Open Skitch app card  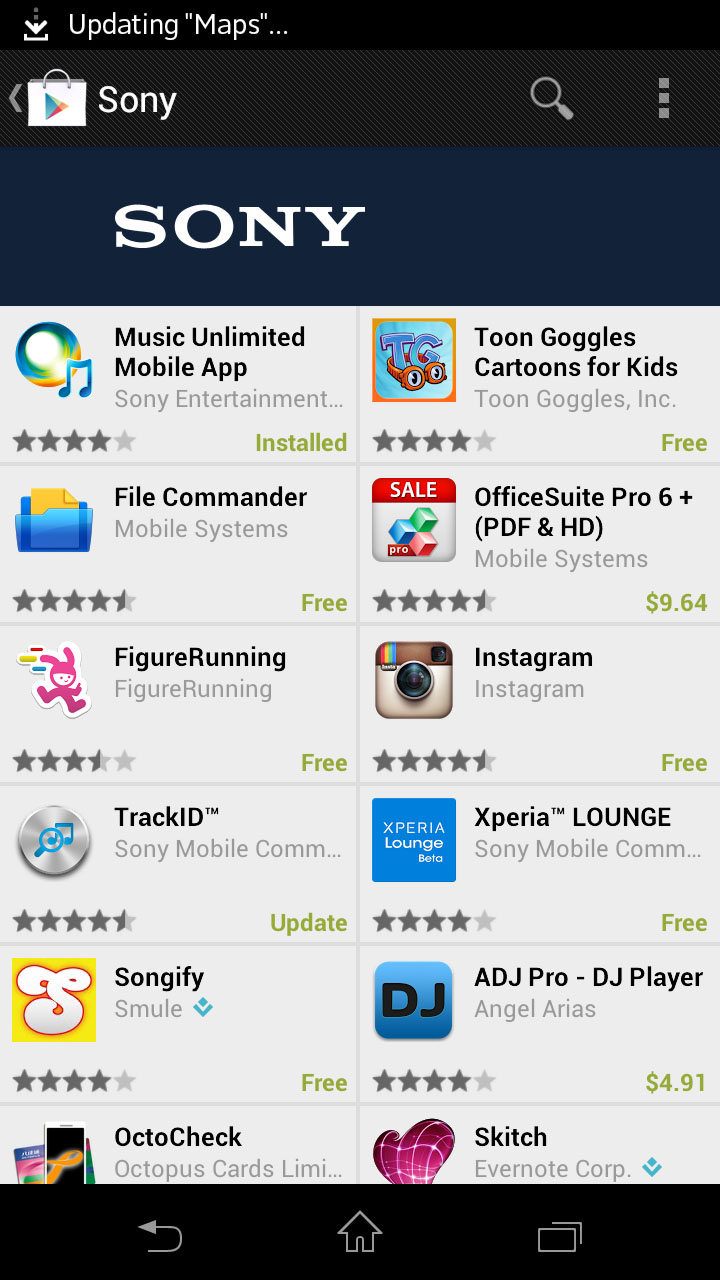click(x=538, y=1147)
